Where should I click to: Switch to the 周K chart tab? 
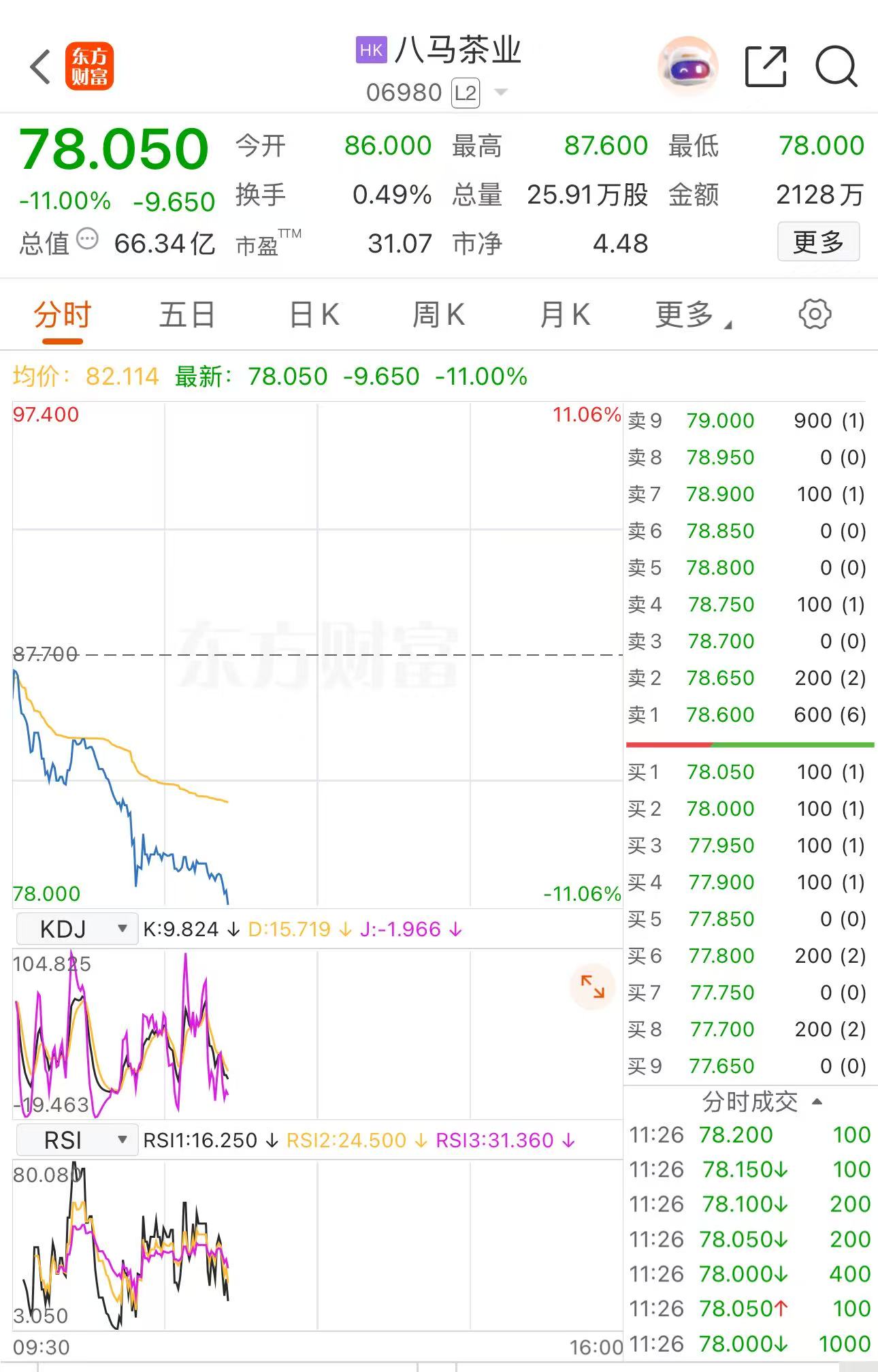coord(438,315)
